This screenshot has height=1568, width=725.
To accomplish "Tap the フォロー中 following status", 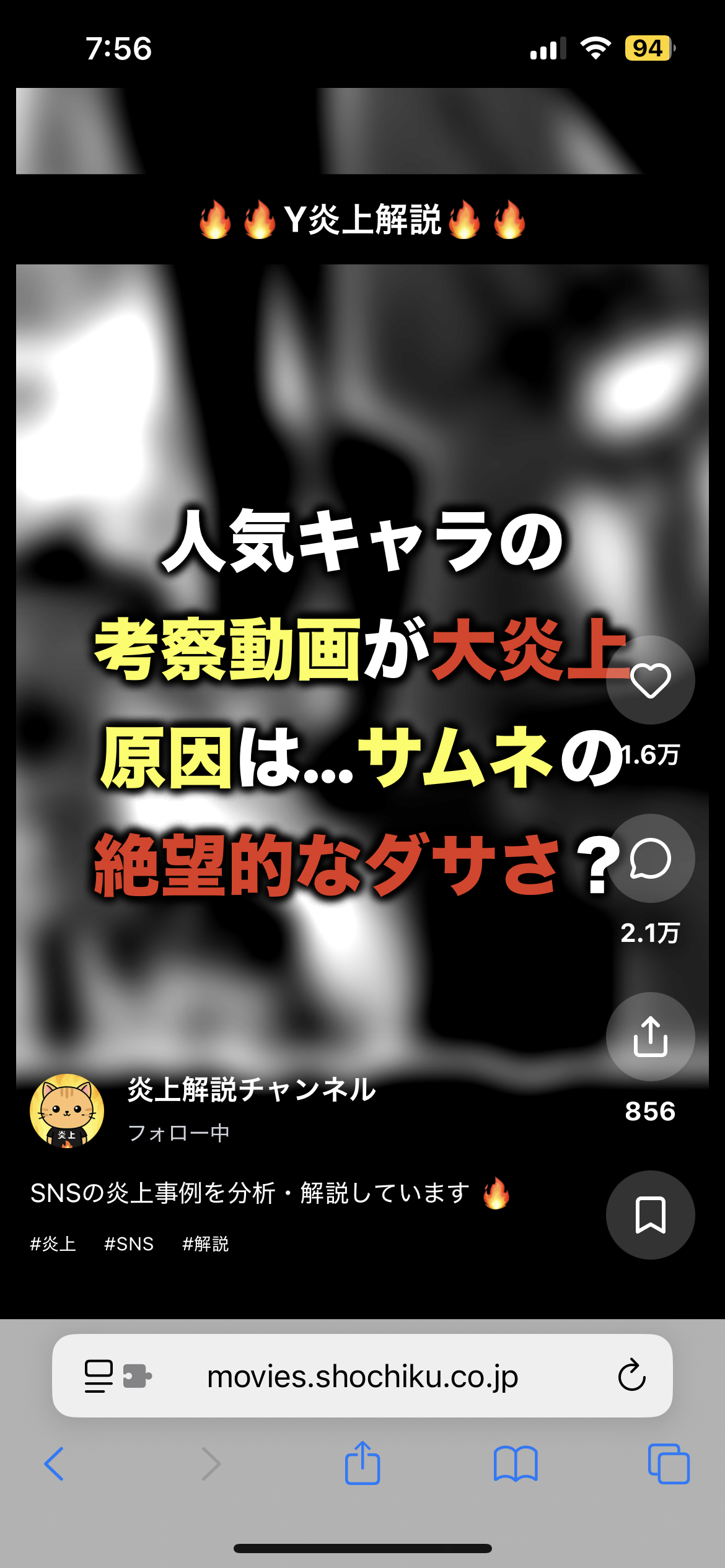I will (x=178, y=1133).
